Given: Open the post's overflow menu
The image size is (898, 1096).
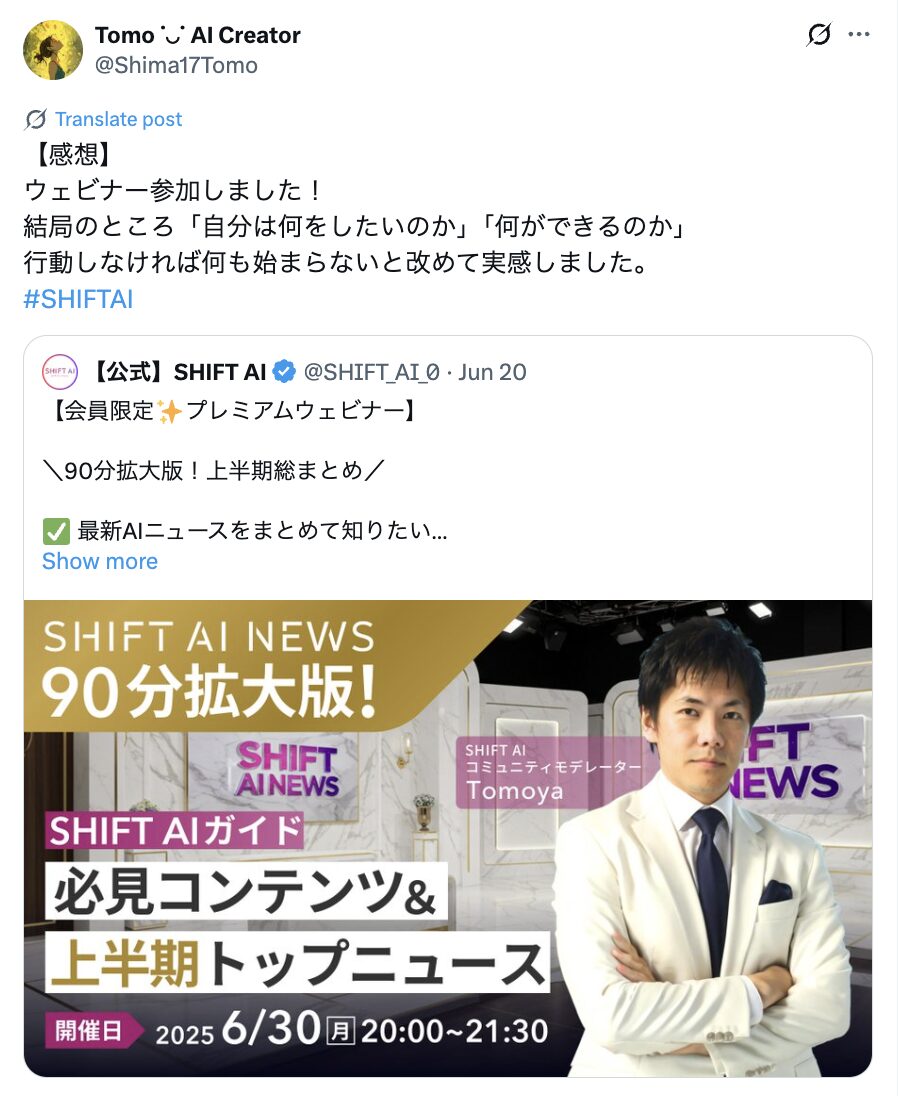Looking at the screenshot, I should point(859,34).
